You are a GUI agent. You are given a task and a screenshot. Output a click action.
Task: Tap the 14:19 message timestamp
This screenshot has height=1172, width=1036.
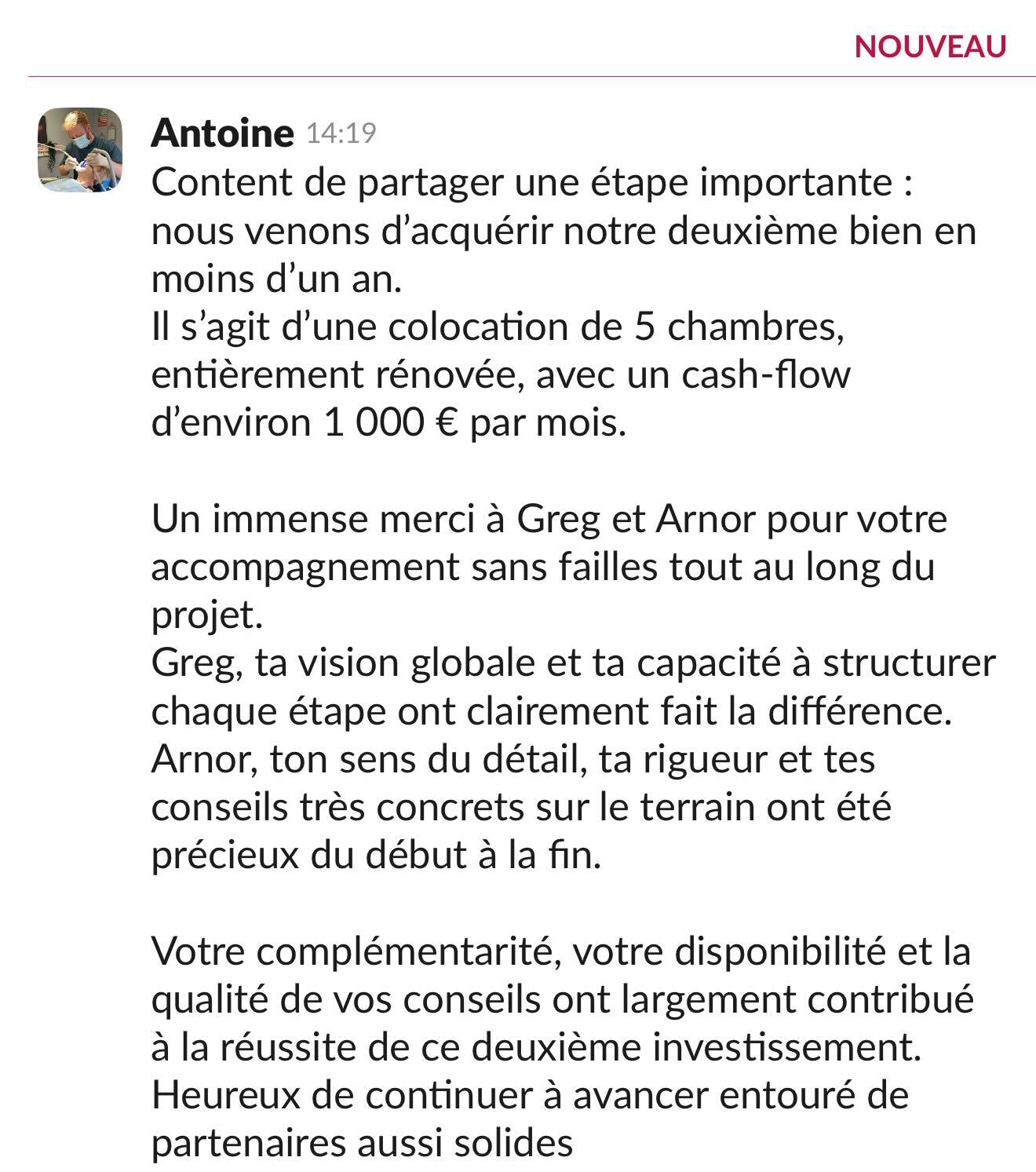coord(341,133)
